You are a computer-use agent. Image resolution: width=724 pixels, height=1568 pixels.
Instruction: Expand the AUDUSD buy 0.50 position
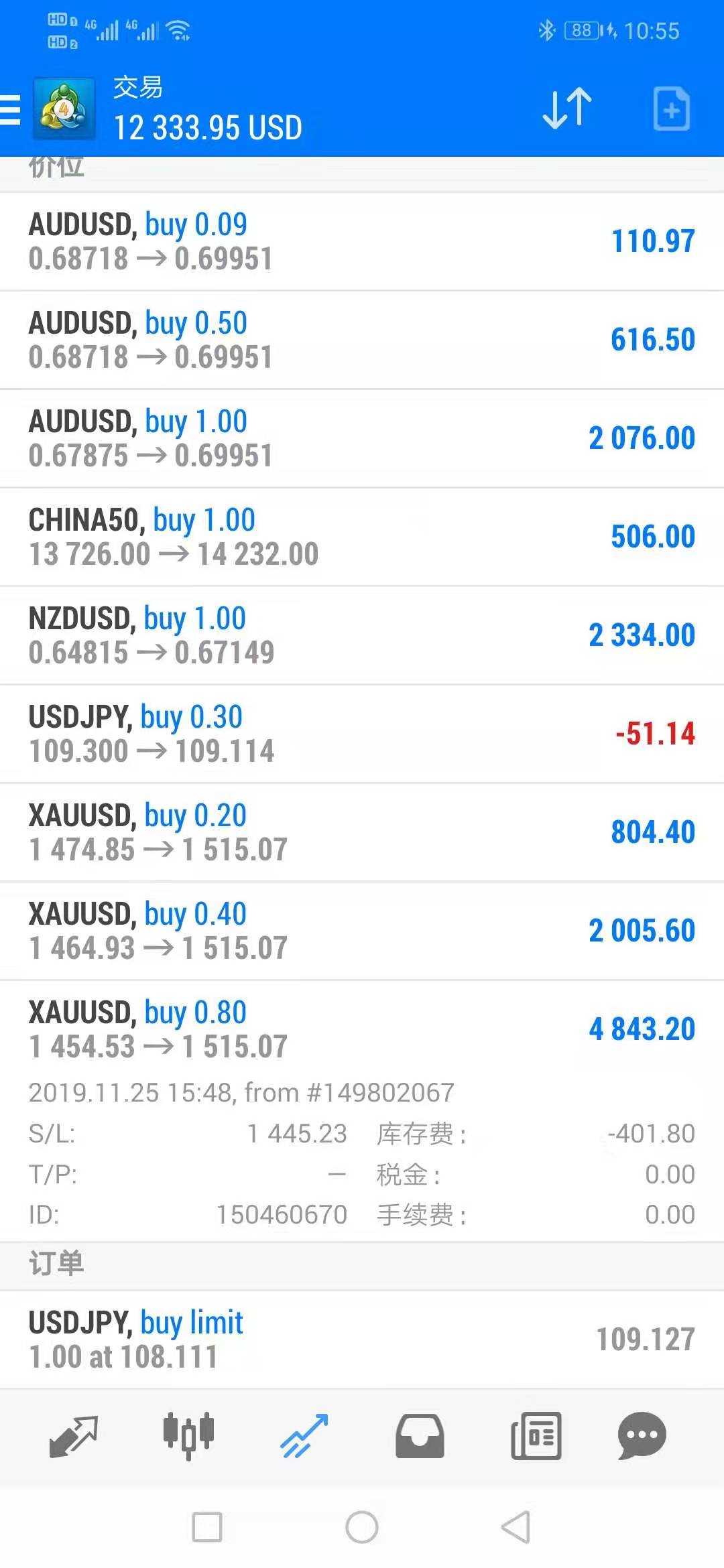click(x=362, y=340)
